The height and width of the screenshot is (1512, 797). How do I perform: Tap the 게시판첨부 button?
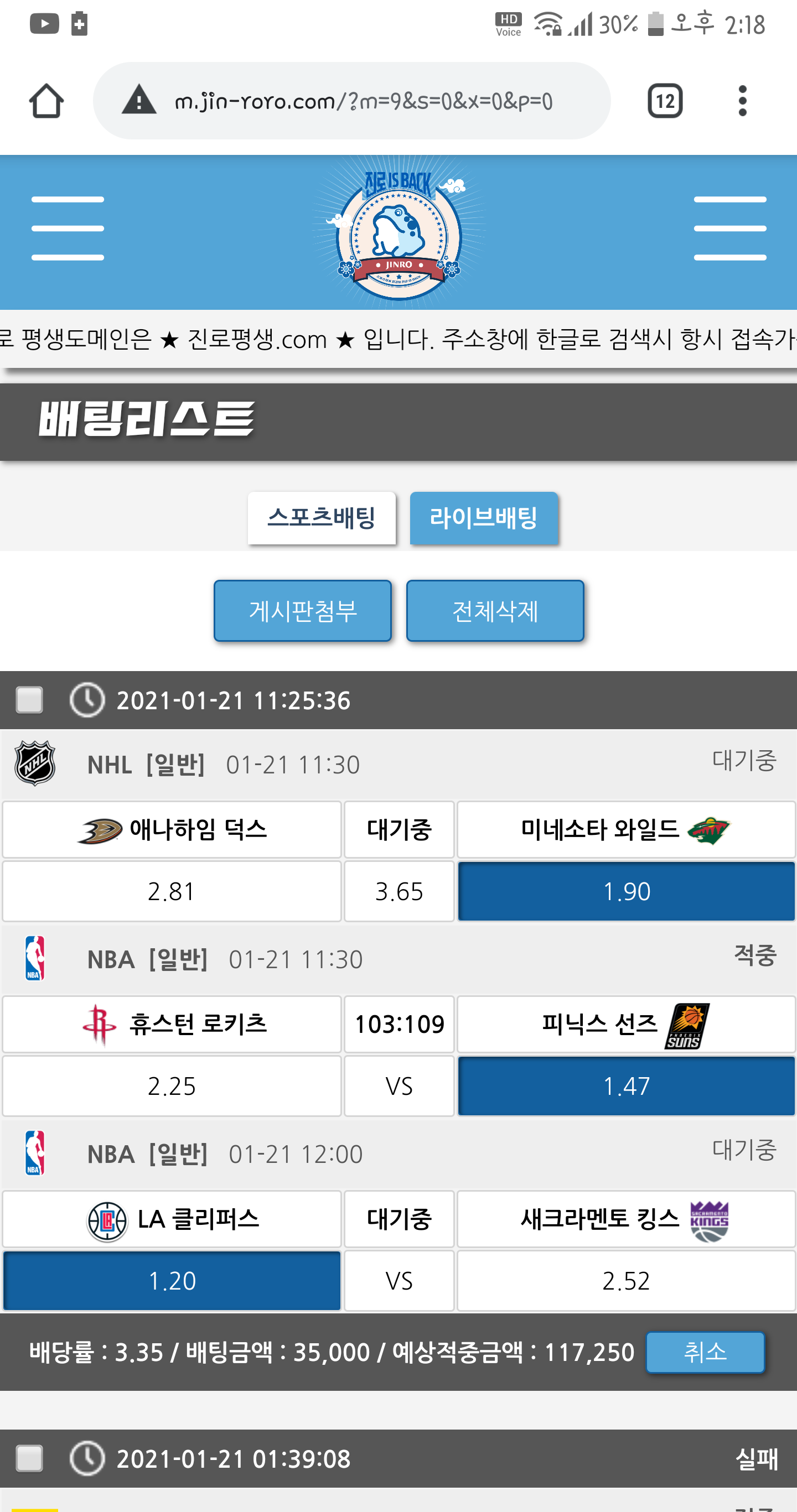pyautogui.click(x=302, y=610)
